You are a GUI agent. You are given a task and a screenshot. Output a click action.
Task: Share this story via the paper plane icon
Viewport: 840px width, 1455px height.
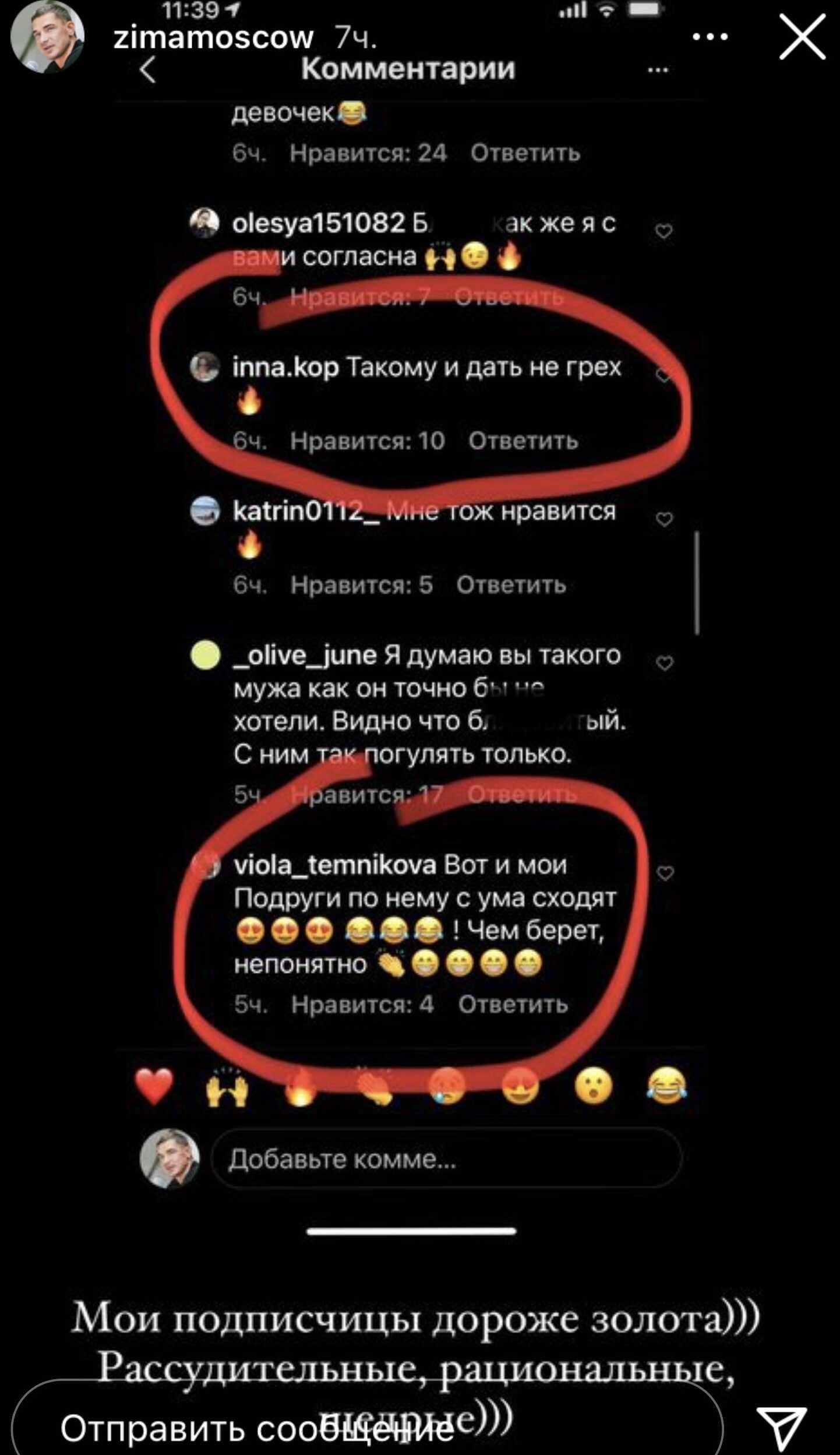click(x=780, y=1427)
